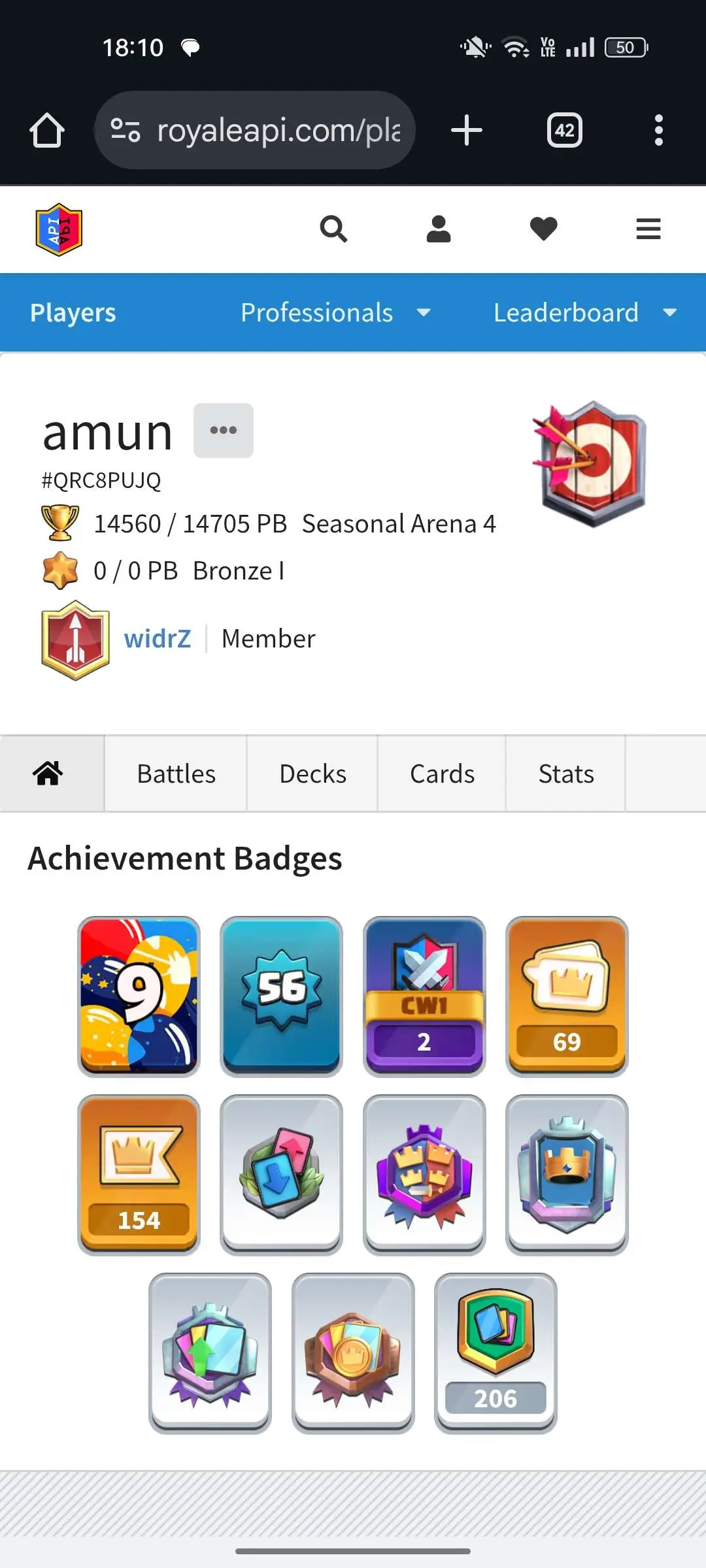Open the browser tab switcher showing 42
706x1568 pixels.
coord(564,130)
